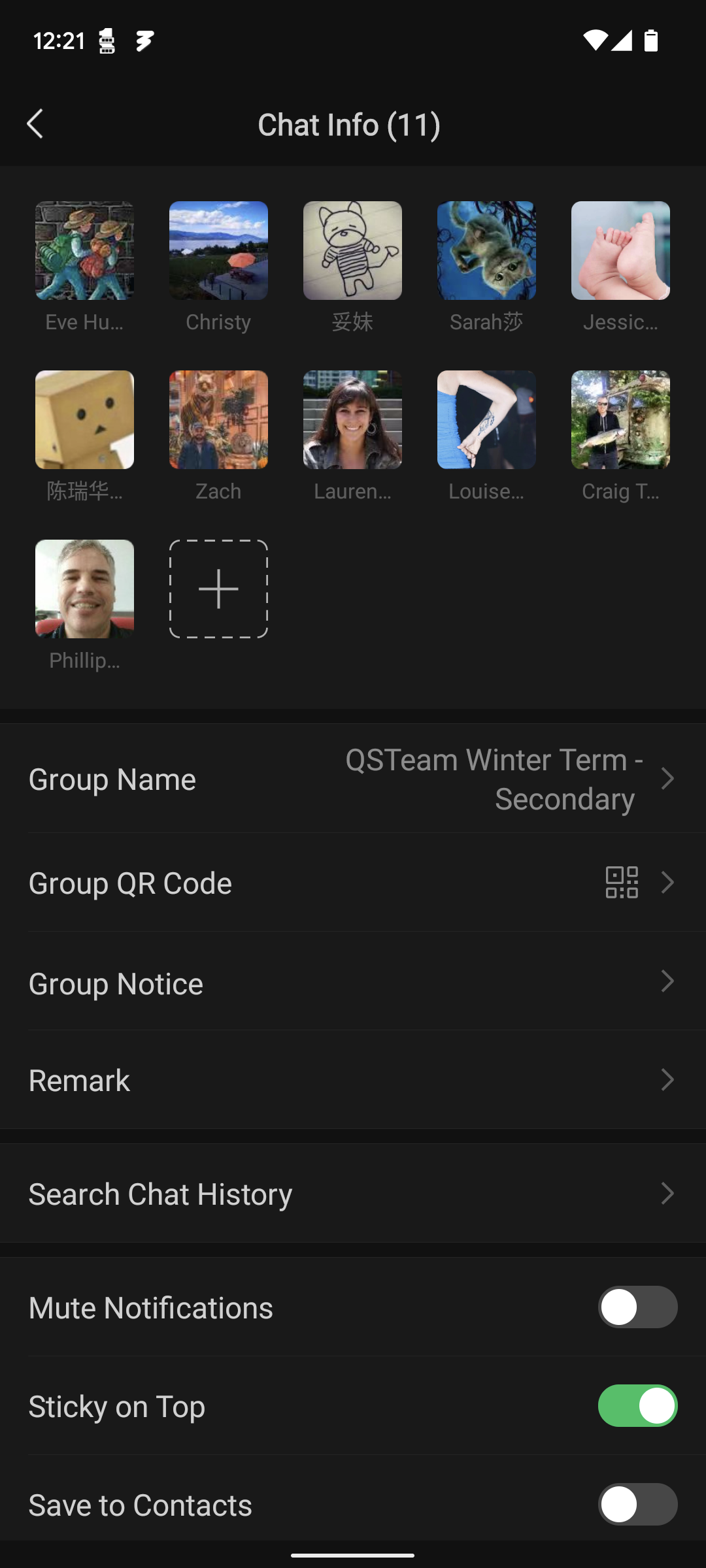
Task: Tap the avatar of 妥妹
Action: [352, 251]
